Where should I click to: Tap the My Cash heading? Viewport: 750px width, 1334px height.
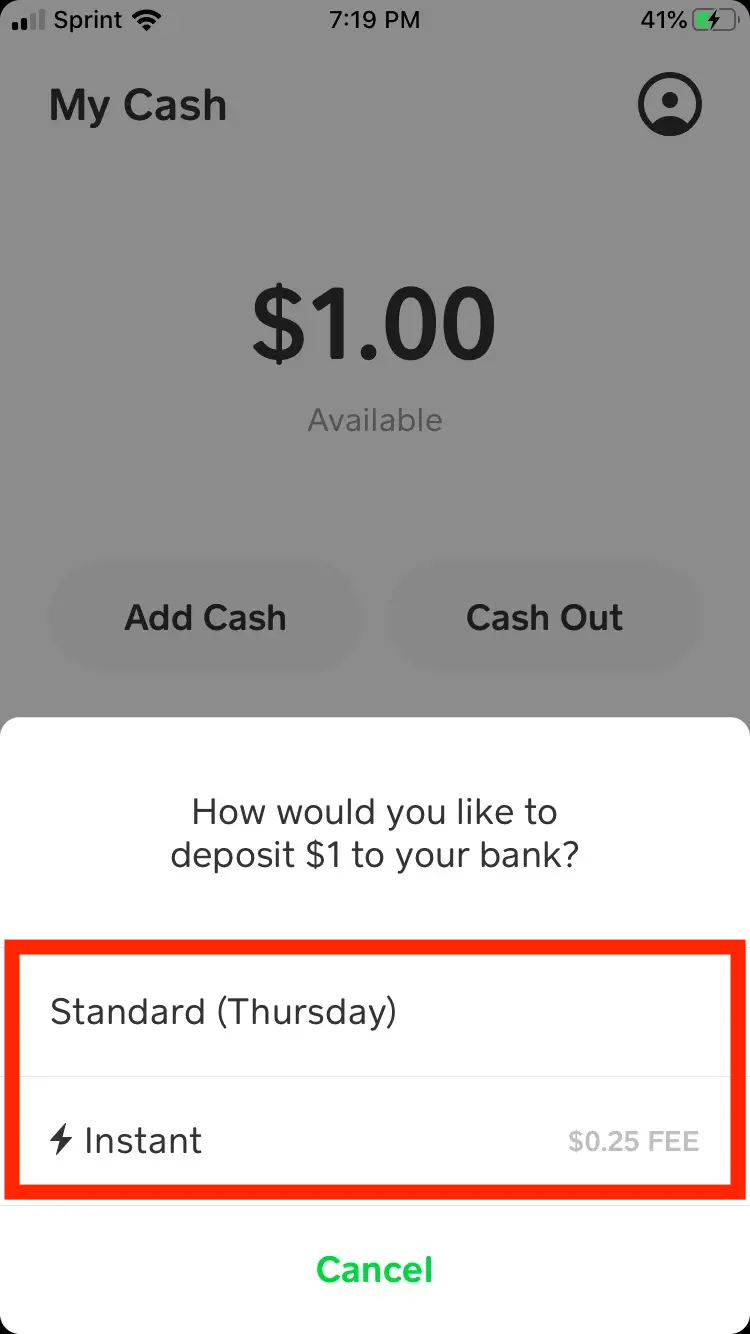138,104
